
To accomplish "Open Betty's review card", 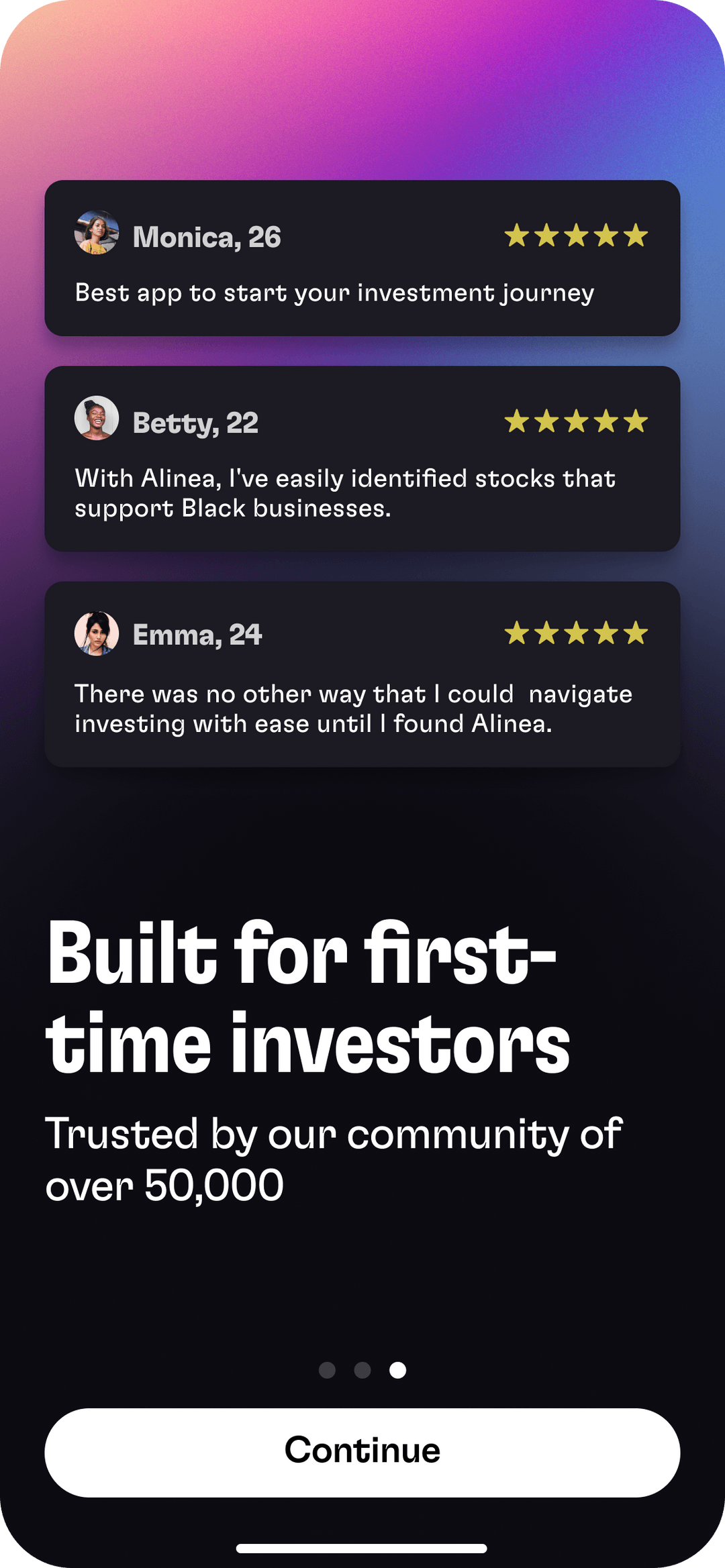I will pos(362,456).
